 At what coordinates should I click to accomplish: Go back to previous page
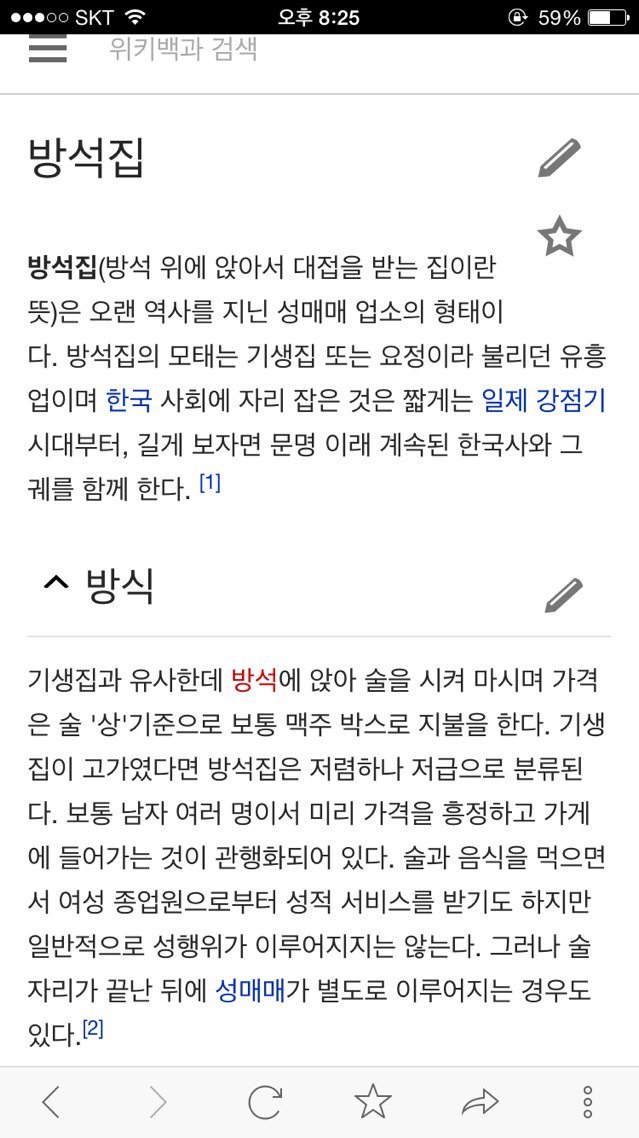point(52,1101)
